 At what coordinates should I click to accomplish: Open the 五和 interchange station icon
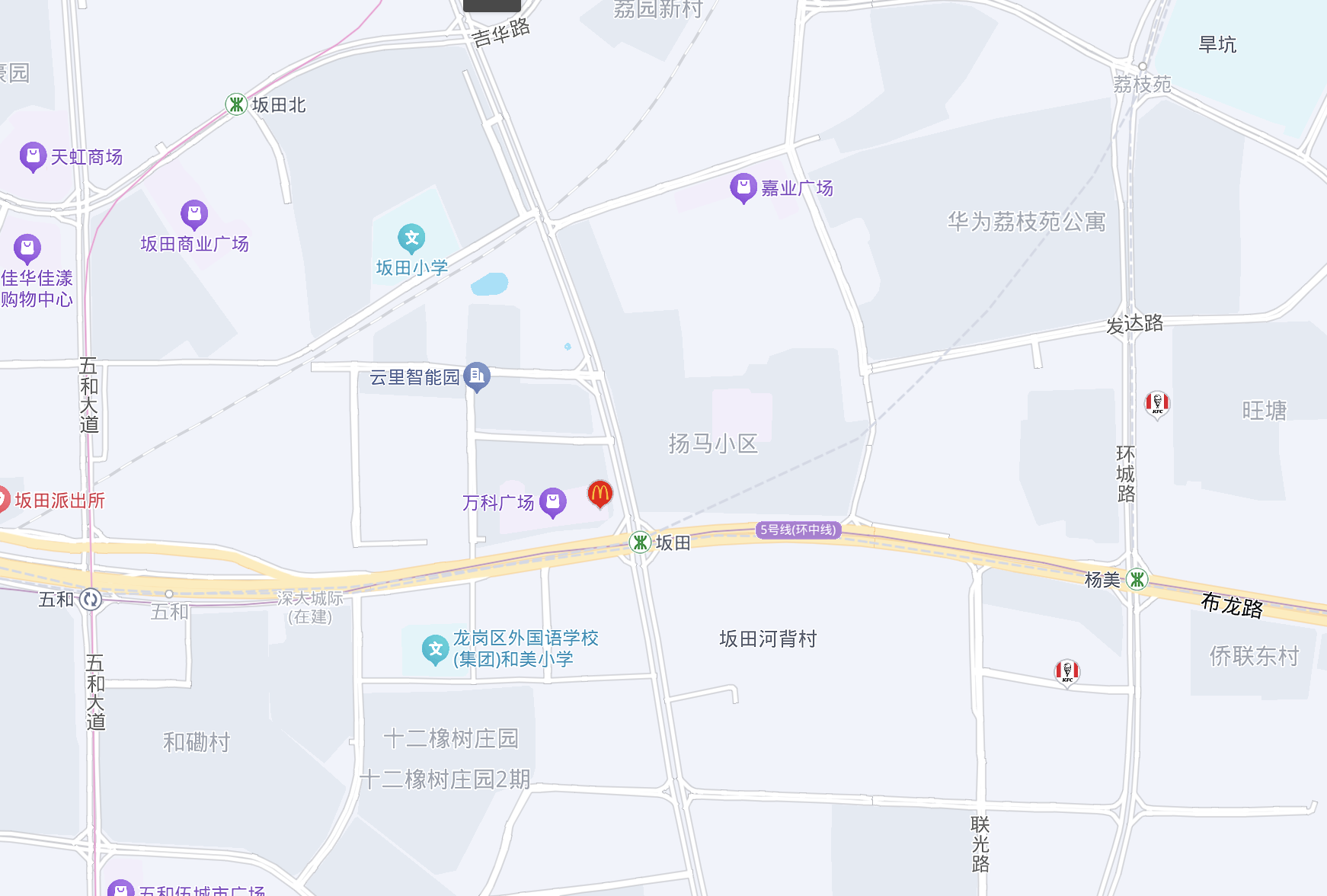91,600
